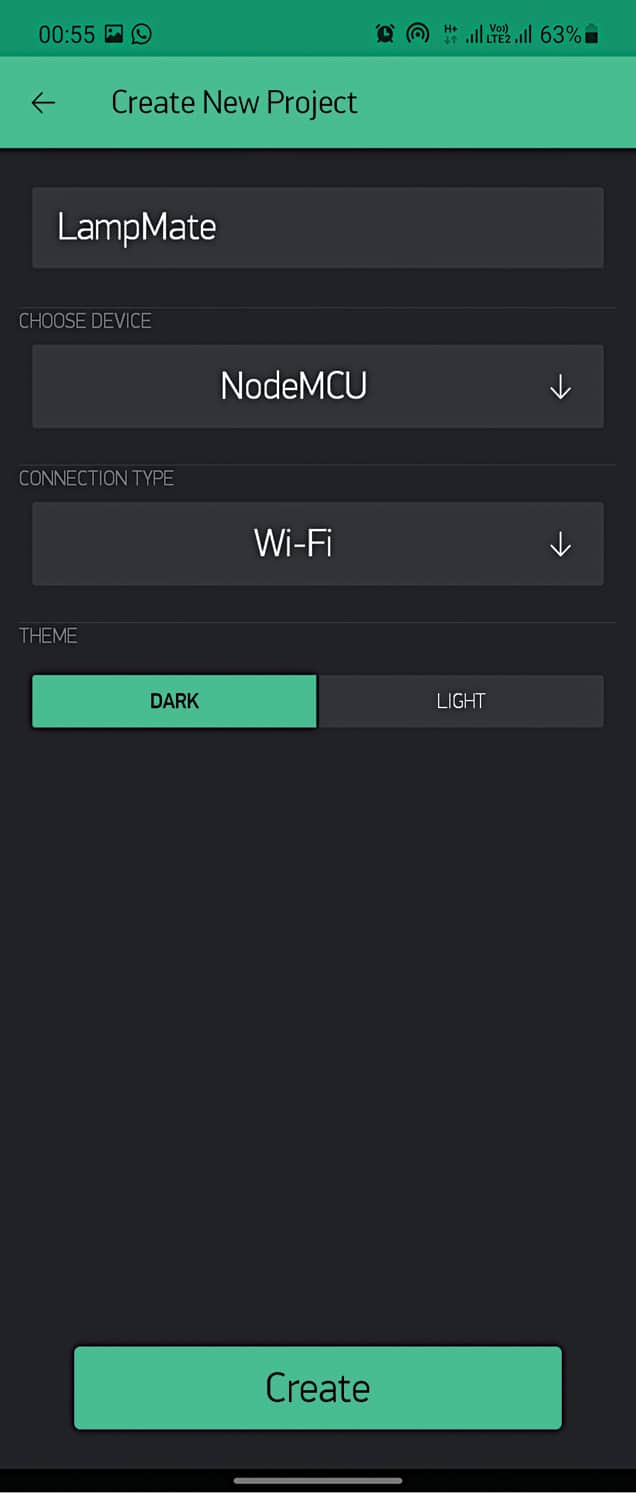Open the NodeMCU device dropdown
Viewport: 636px width, 1493px height.
point(317,386)
